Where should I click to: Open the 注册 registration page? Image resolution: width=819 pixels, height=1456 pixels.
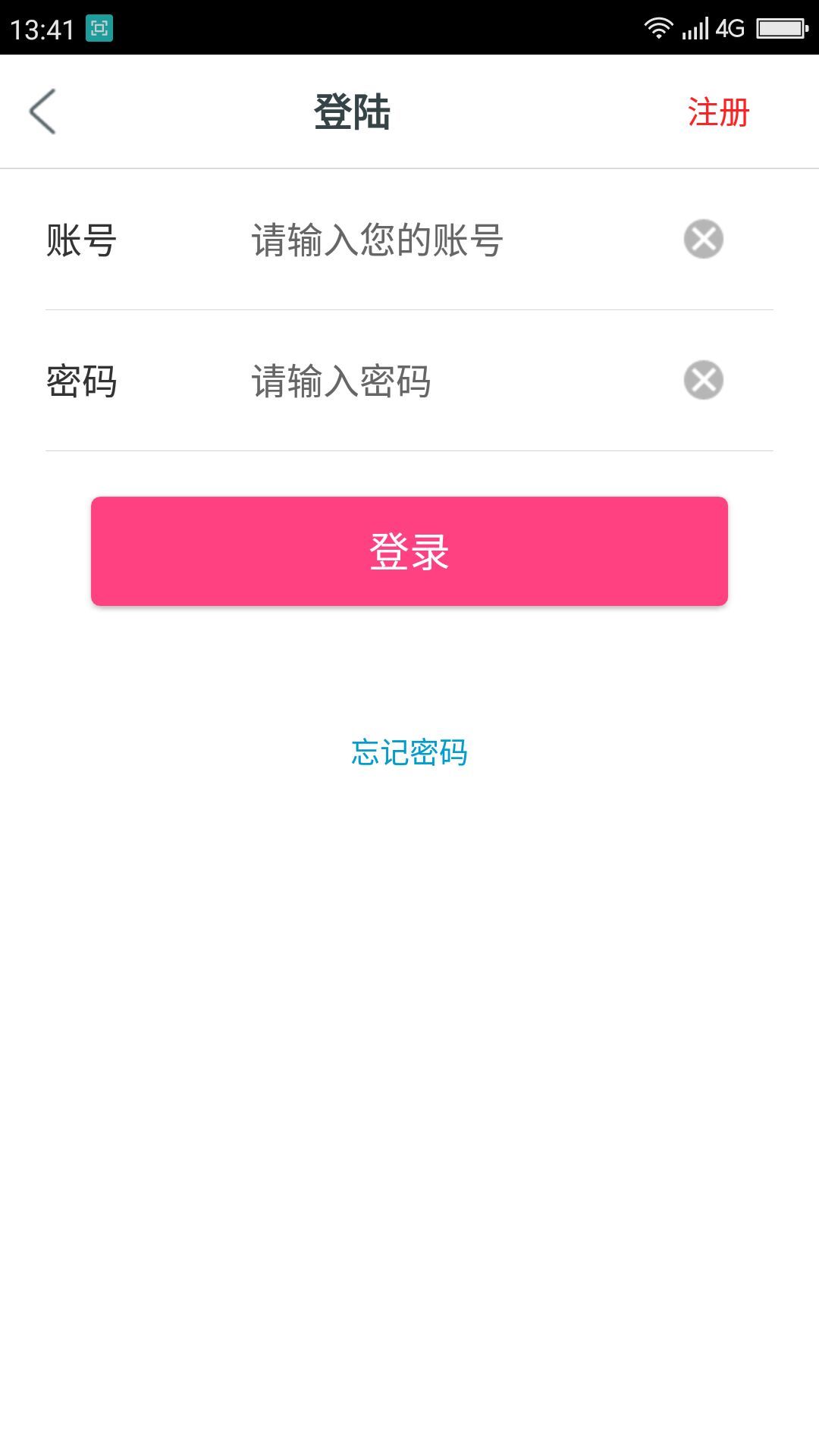(718, 112)
